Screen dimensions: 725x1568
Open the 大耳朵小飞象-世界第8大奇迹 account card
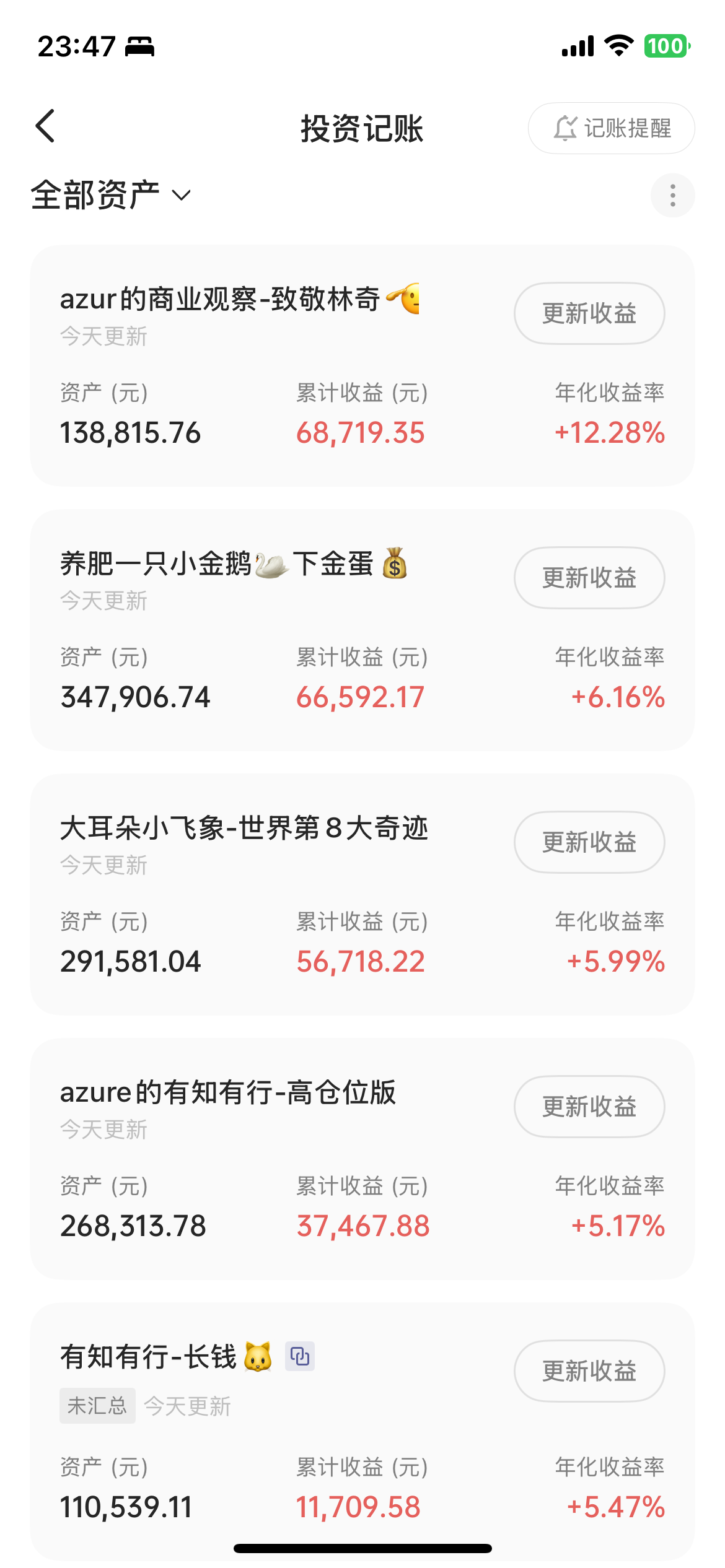click(x=362, y=895)
